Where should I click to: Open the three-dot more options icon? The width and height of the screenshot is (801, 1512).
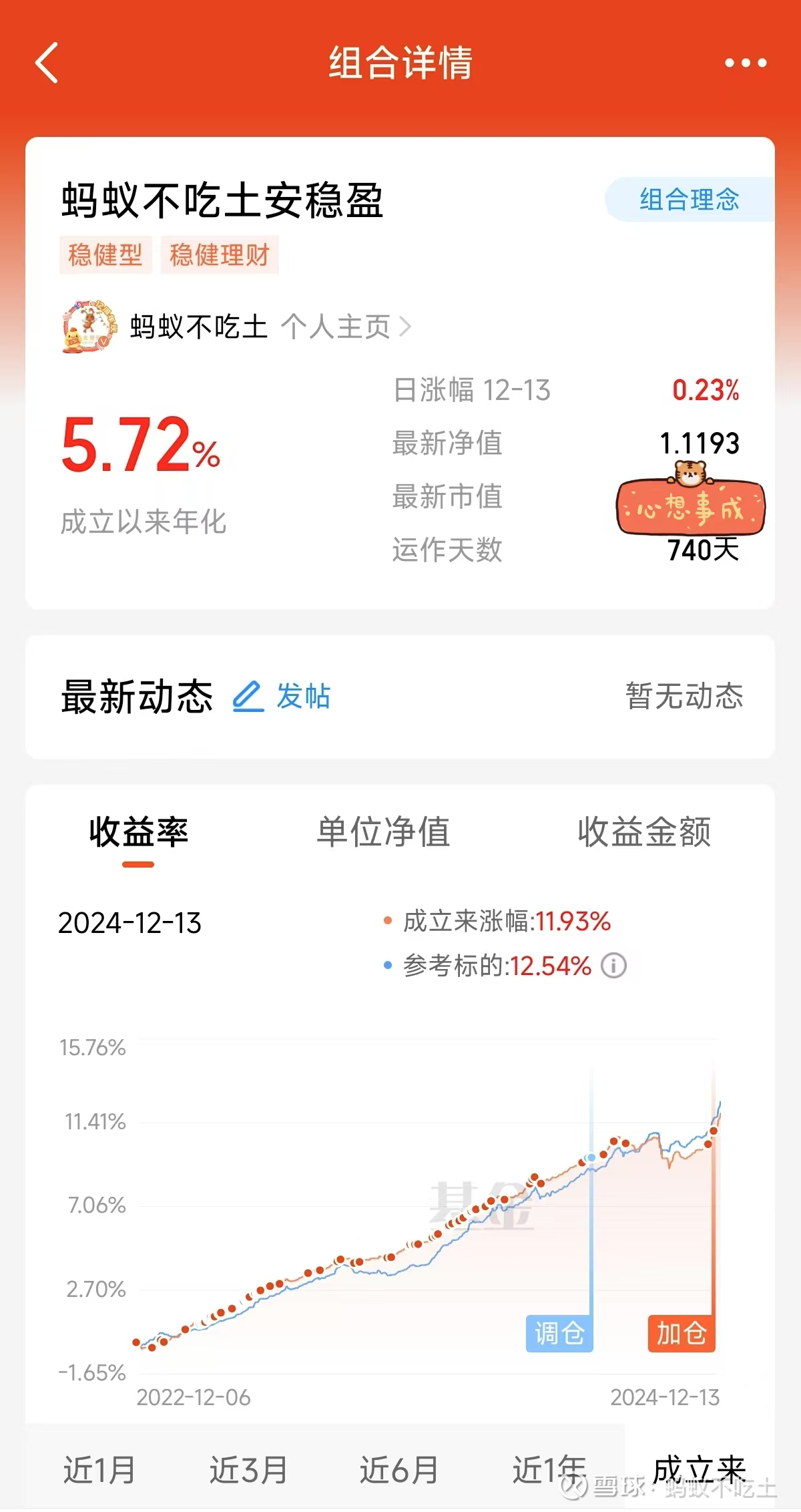pyautogui.click(x=743, y=65)
